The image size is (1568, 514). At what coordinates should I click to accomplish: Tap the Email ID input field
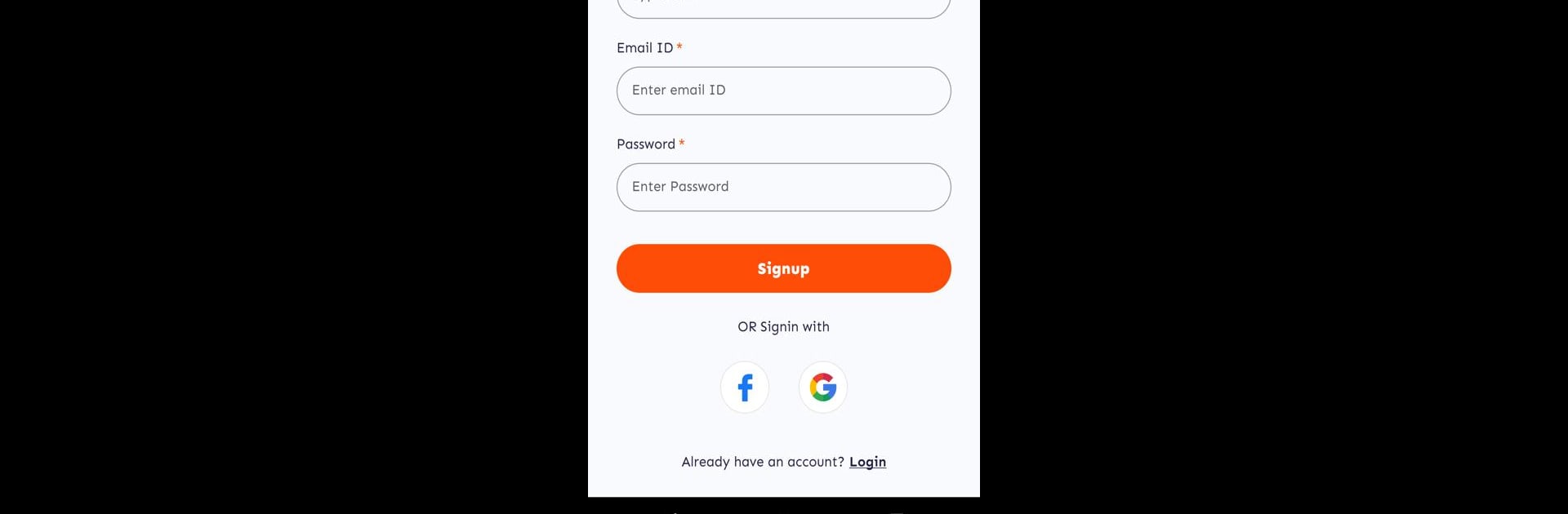[x=783, y=91]
